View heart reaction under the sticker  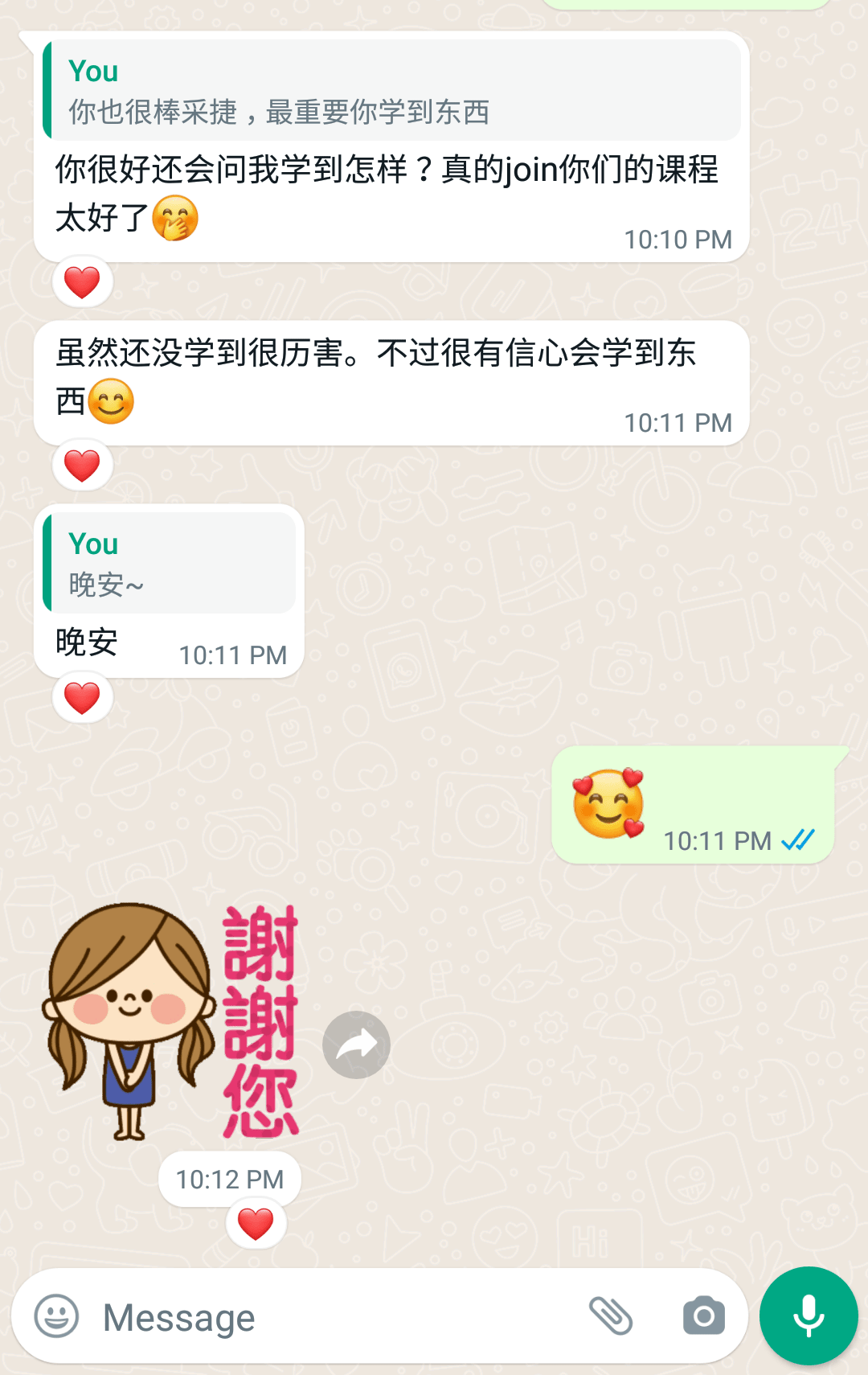pos(256,1223)
